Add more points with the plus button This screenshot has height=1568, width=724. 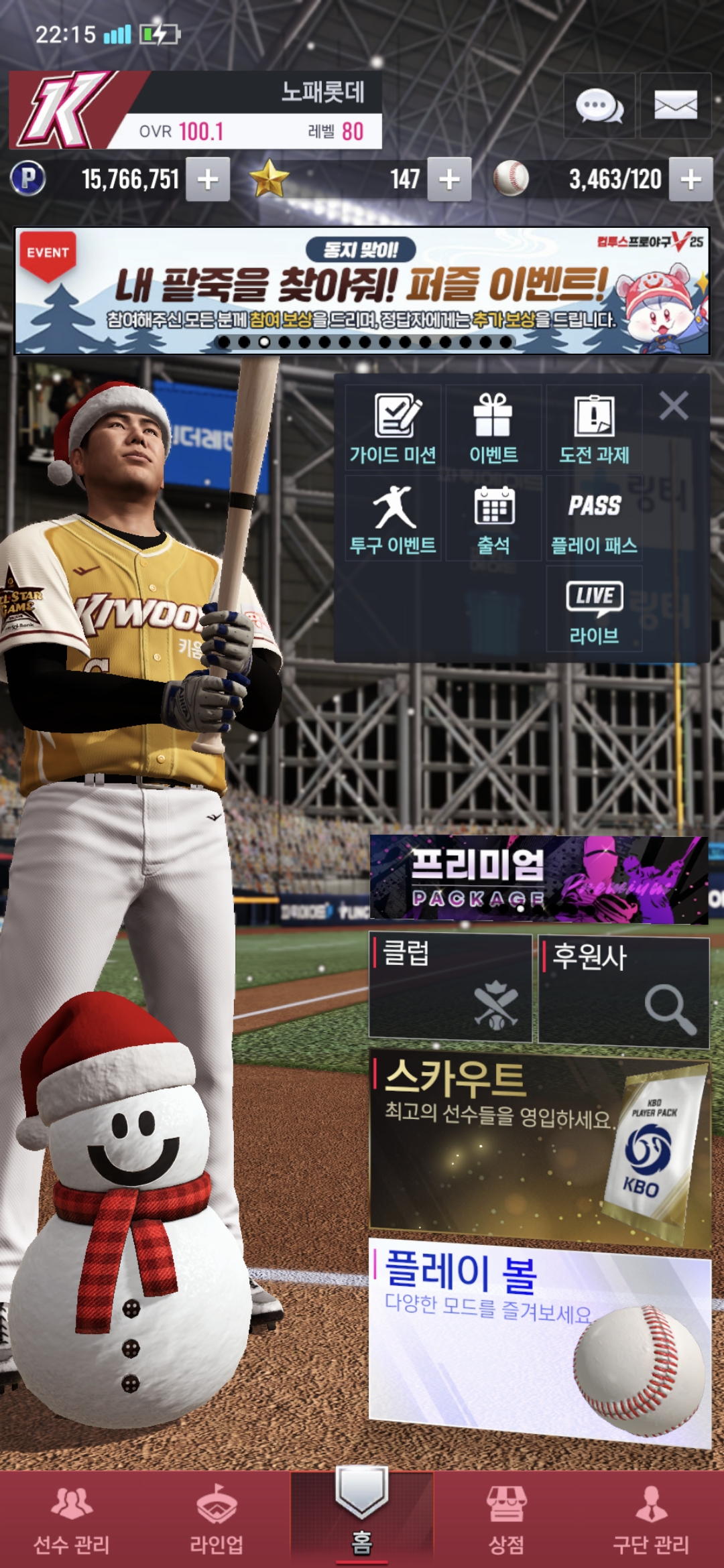pos(208,180)
